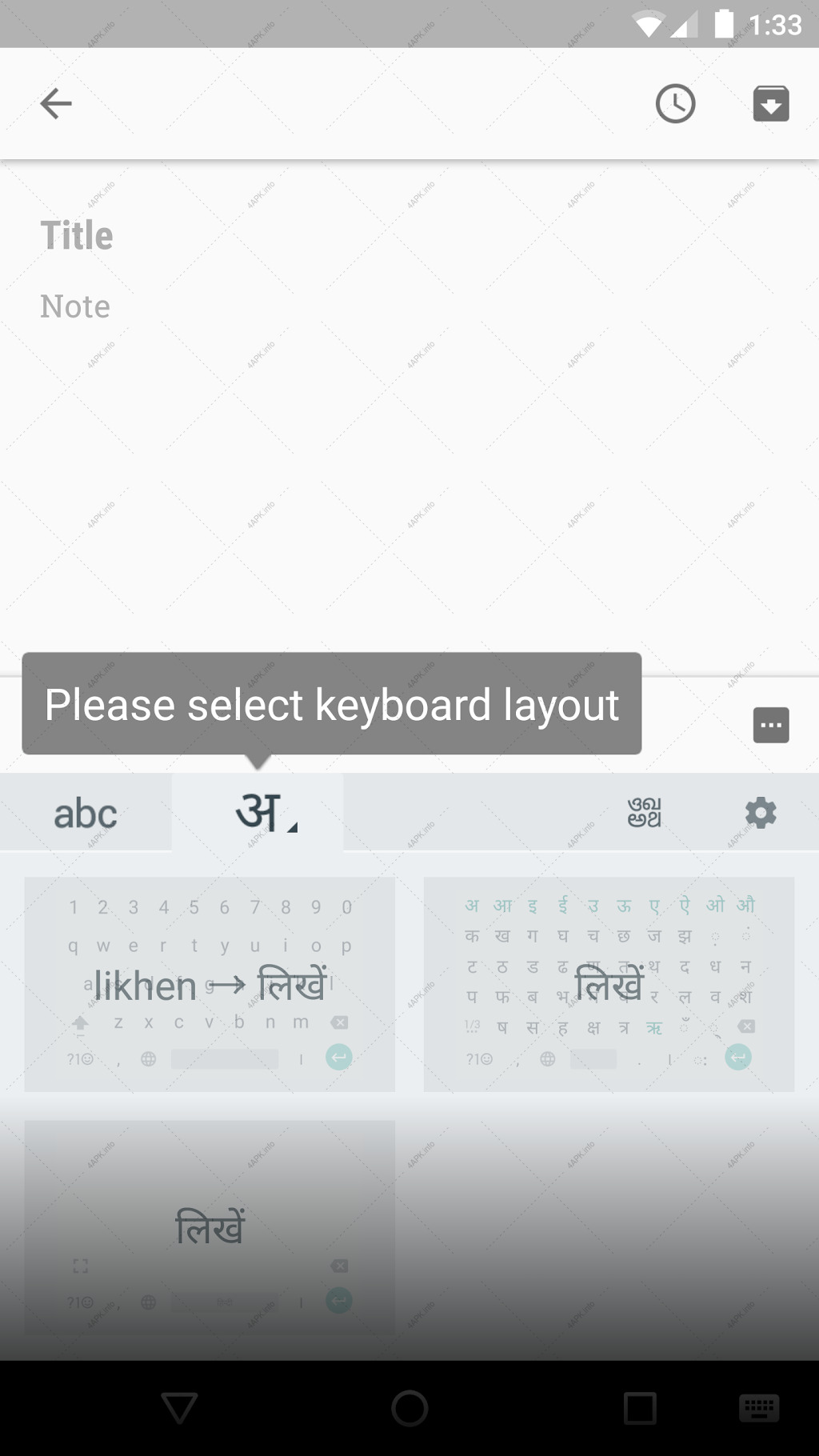Enter text in the Title field
This screenshot has width=819, height=1456.
click(x=409, y=235)
